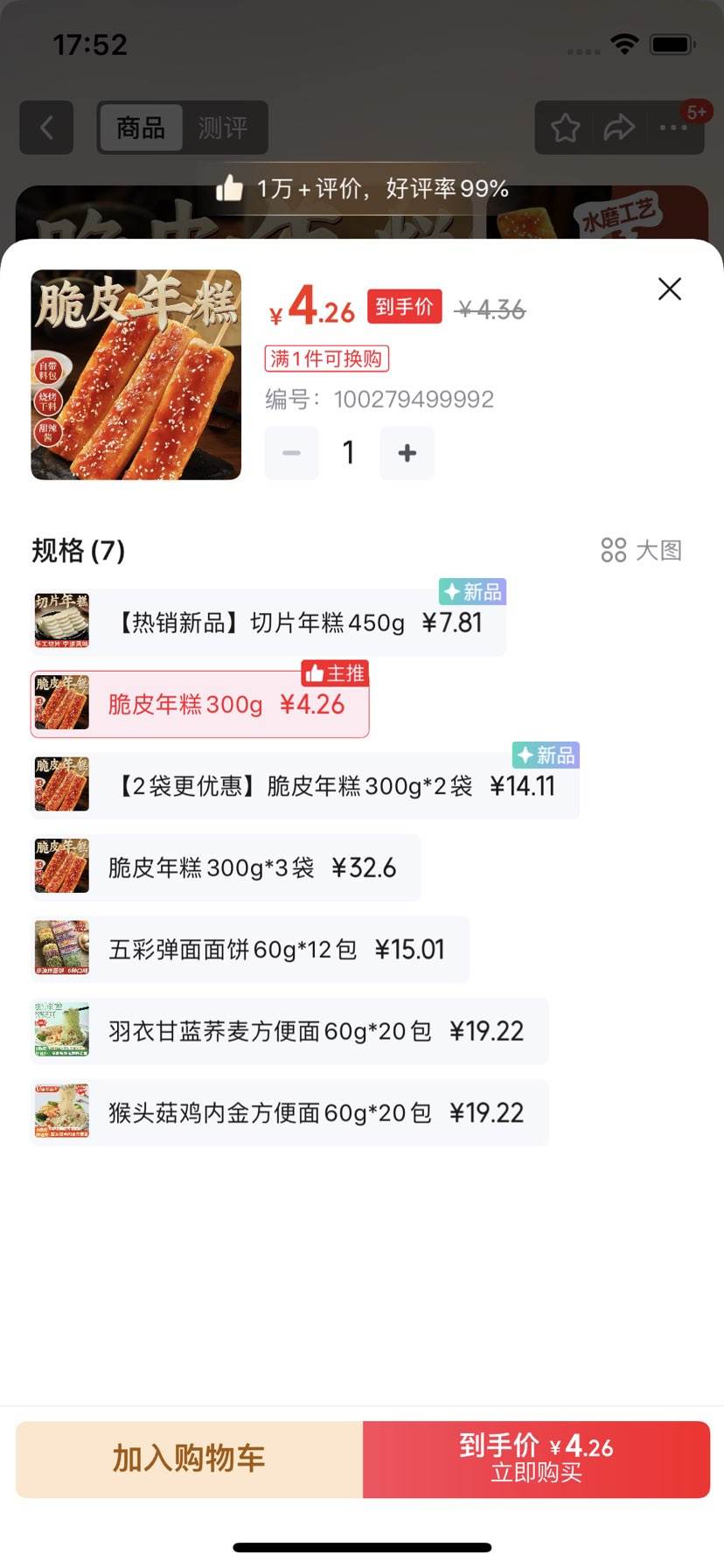Viewport: 724px width, 1568px height.
Task: Decrease quantity with the minus button
Action: [x=291, y=453]
